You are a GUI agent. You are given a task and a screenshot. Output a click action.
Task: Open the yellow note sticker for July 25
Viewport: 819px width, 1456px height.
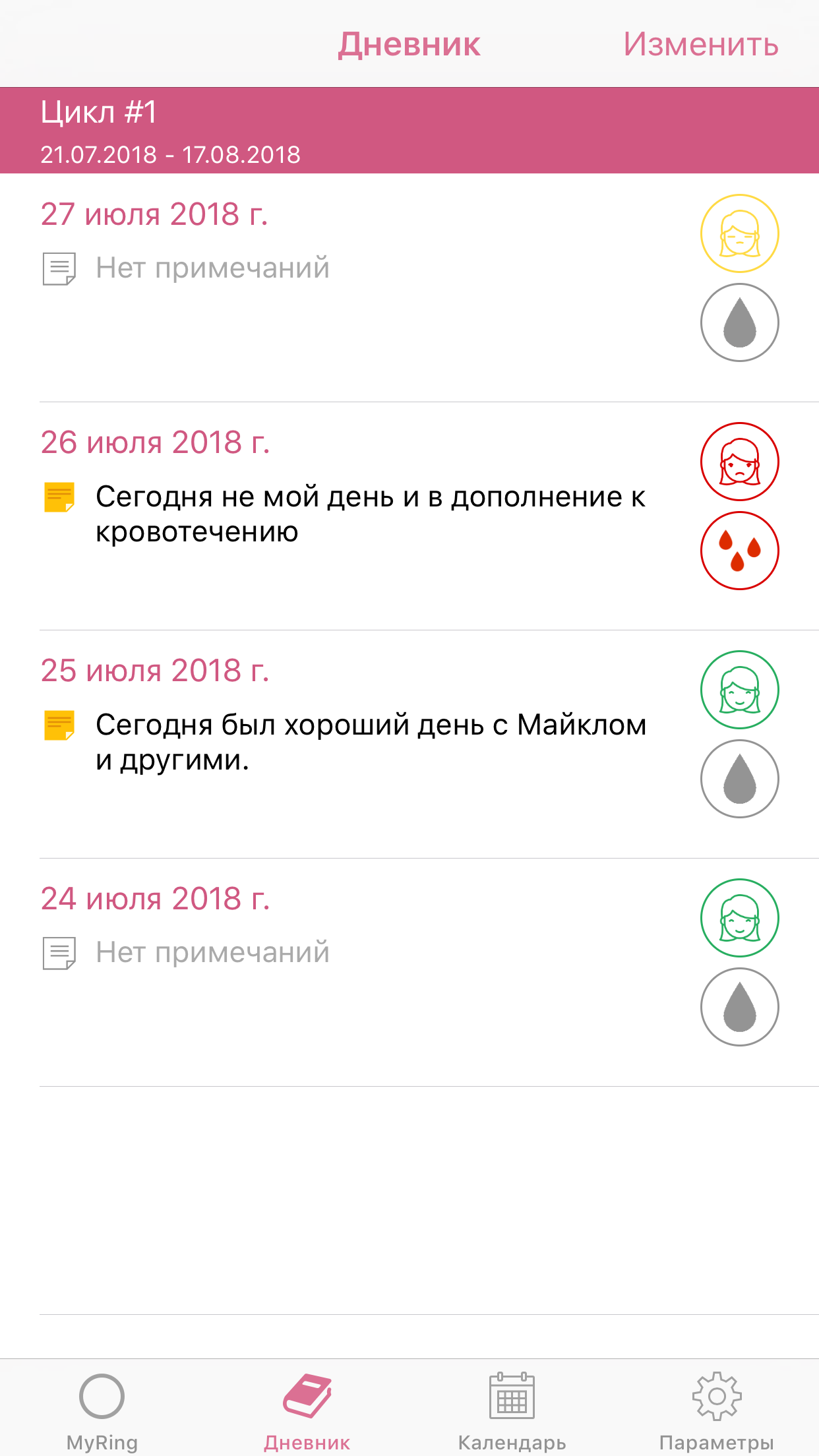coord(59,725)
